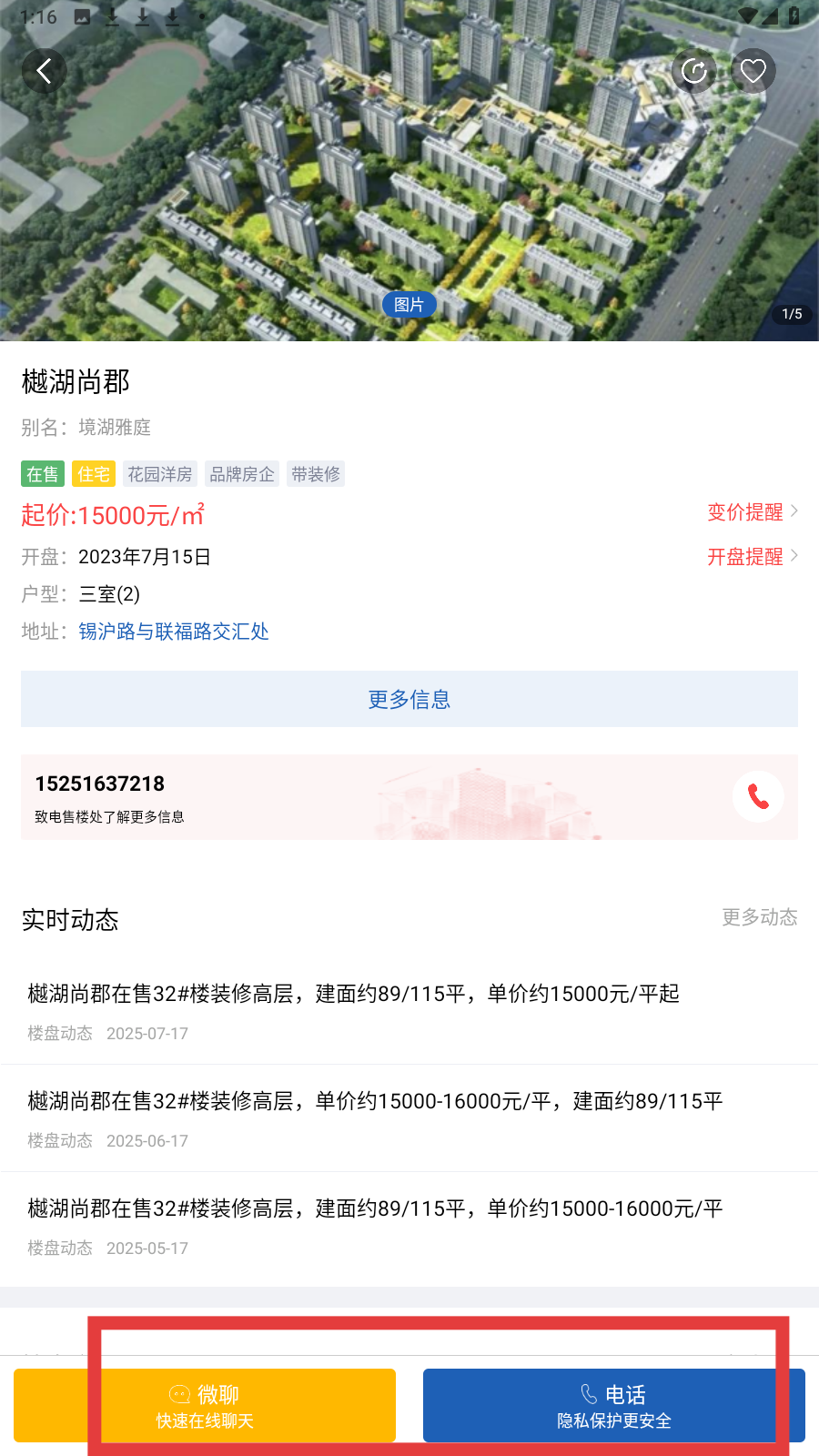
Task: Open 更多动态 for more updates
Action: click(x=759, y=917)
